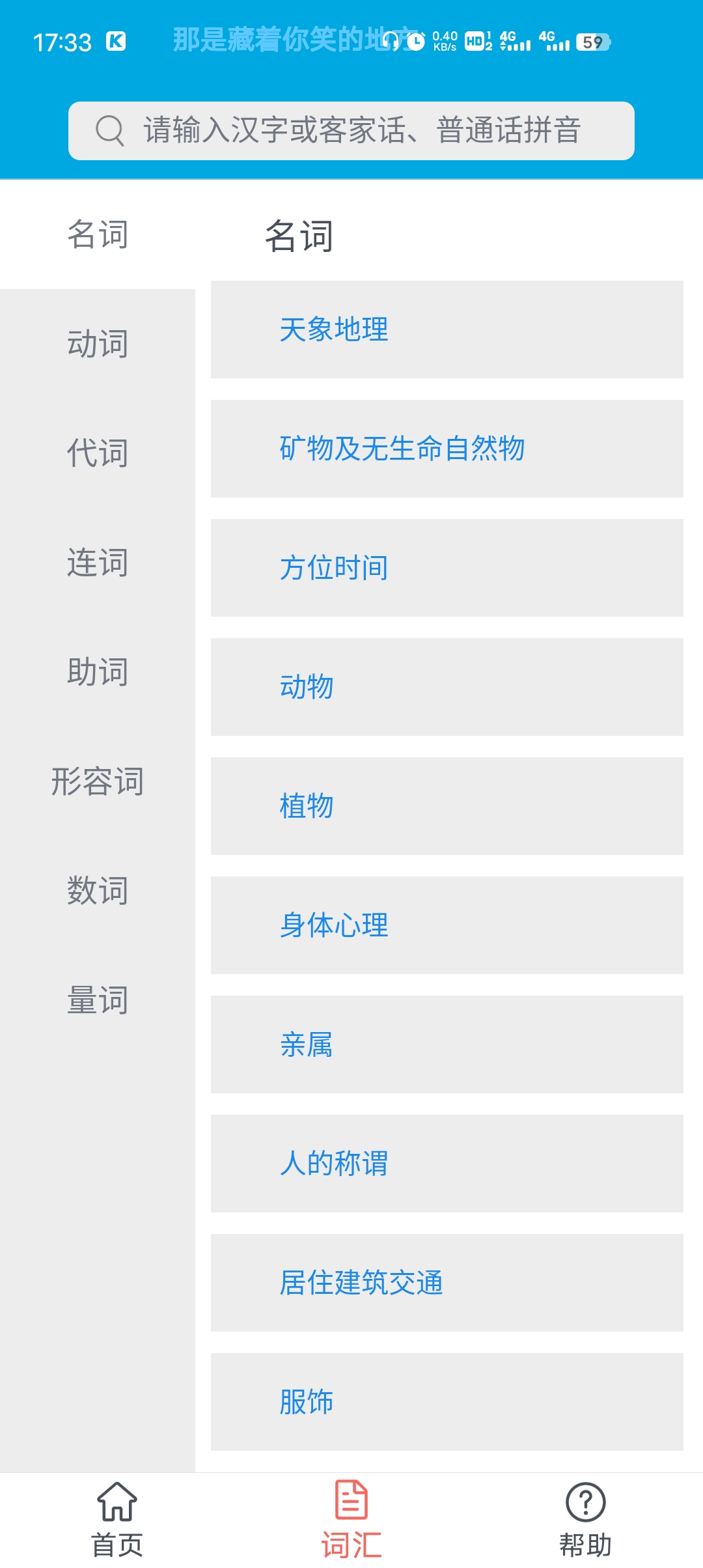
Task: Choose the 数词 category
Action: 98,890
